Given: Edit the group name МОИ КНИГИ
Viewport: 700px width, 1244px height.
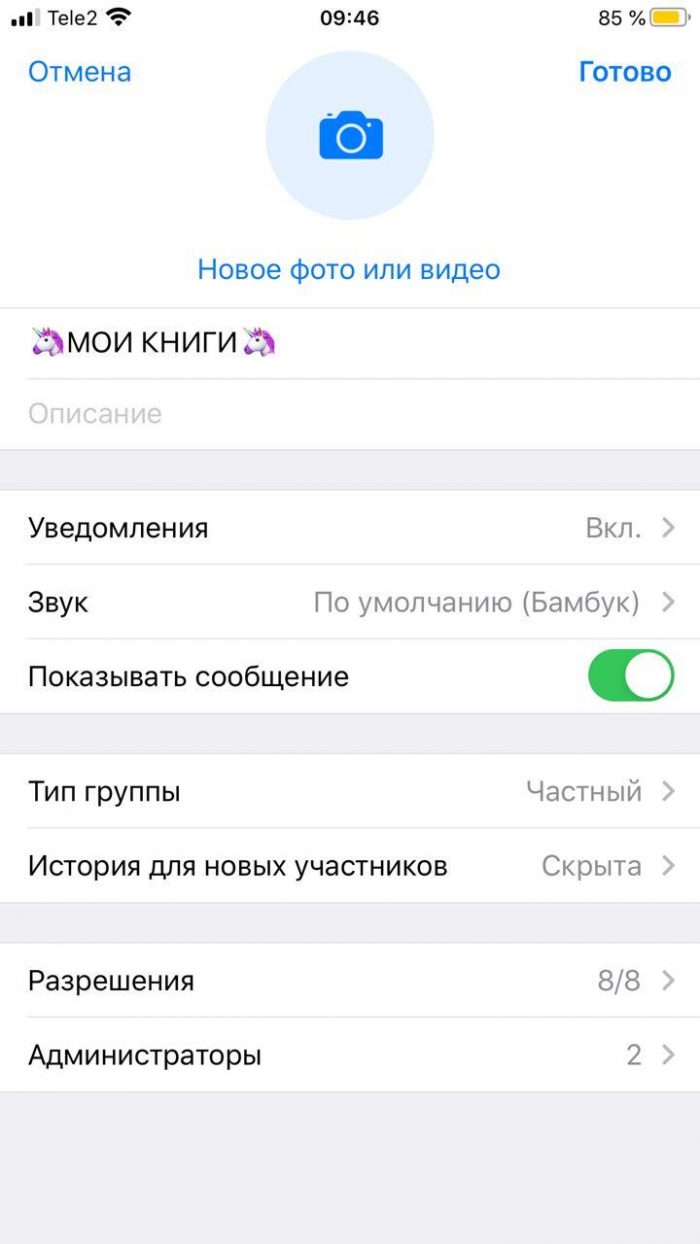Looking at the screenshot, I should coord(350,343).
